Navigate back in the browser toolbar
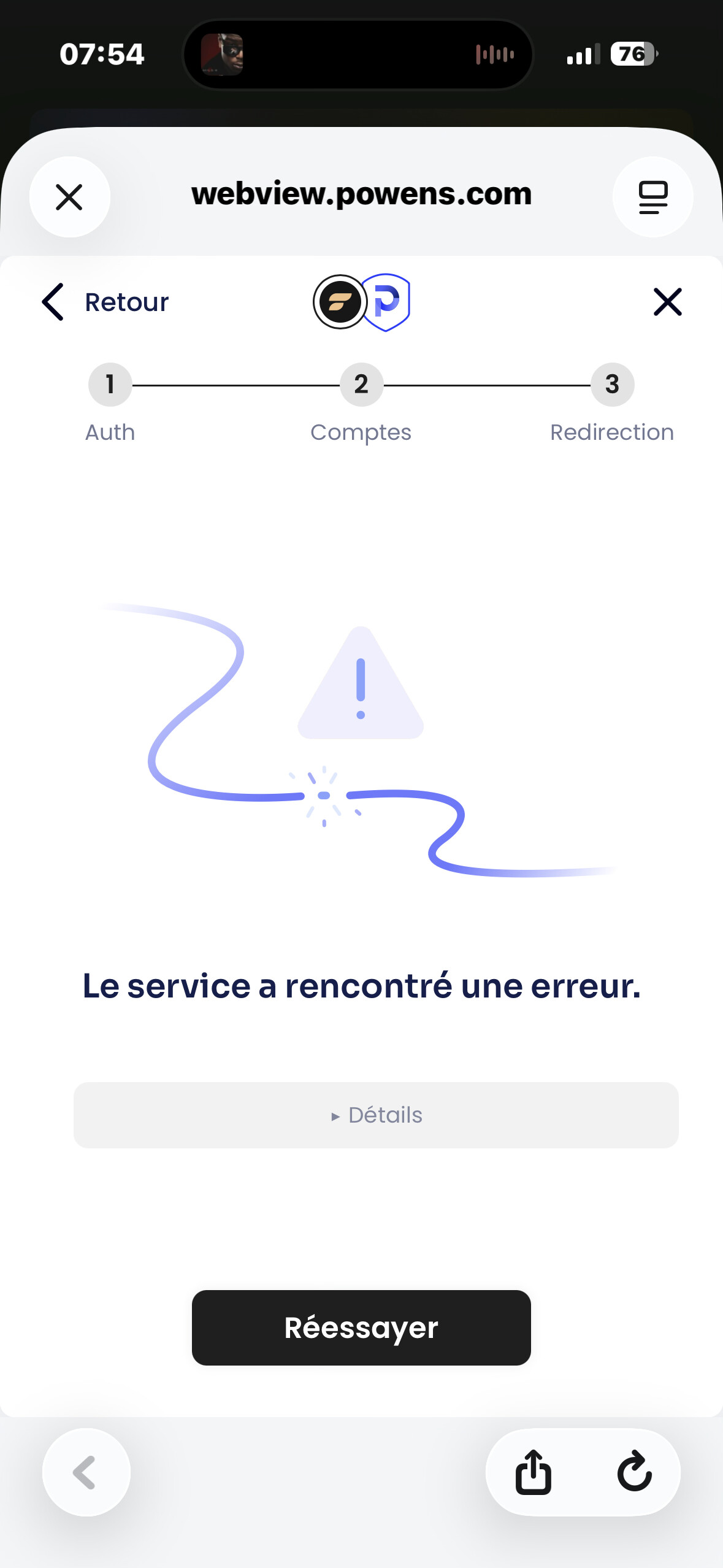 point(86,1472)
